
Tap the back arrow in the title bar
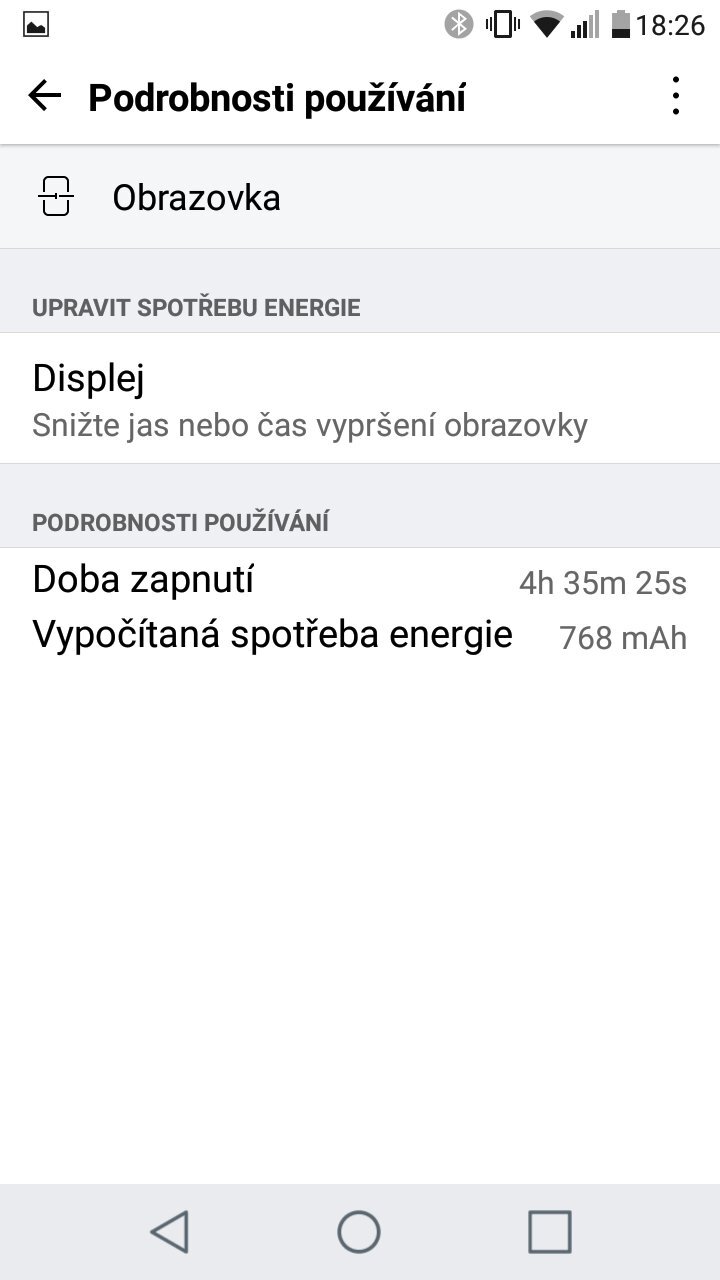click(45, 95)
